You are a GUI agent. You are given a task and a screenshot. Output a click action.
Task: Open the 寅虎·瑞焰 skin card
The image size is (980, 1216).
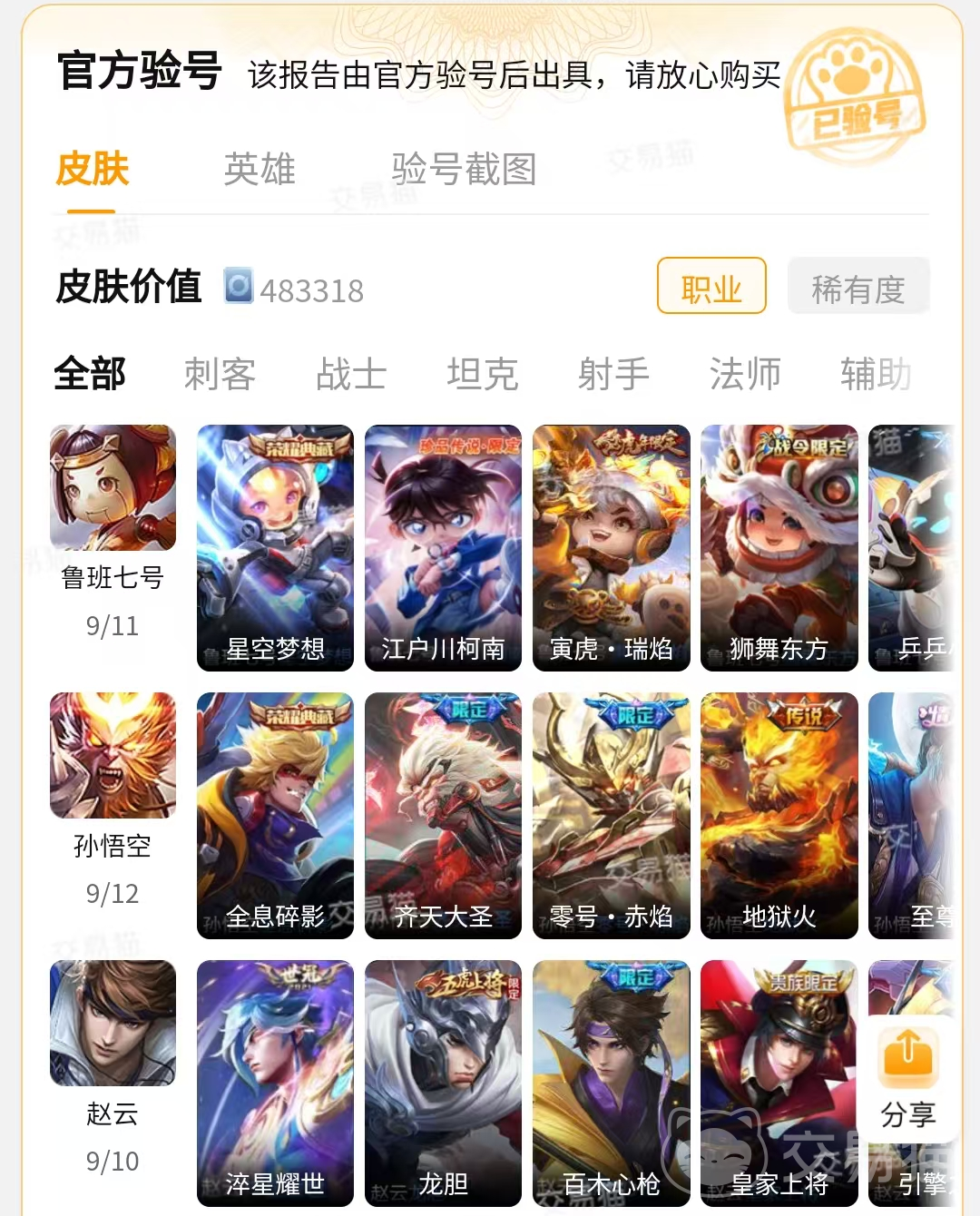611,547
